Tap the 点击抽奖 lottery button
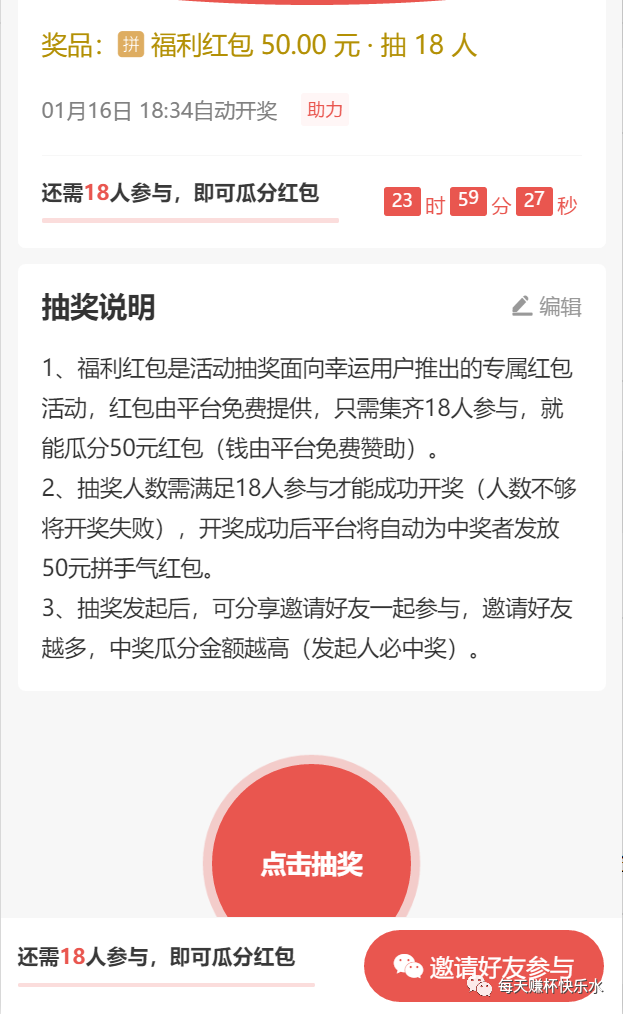Image resolution: width=623 pixels, height=1014 pixels. 311,862
